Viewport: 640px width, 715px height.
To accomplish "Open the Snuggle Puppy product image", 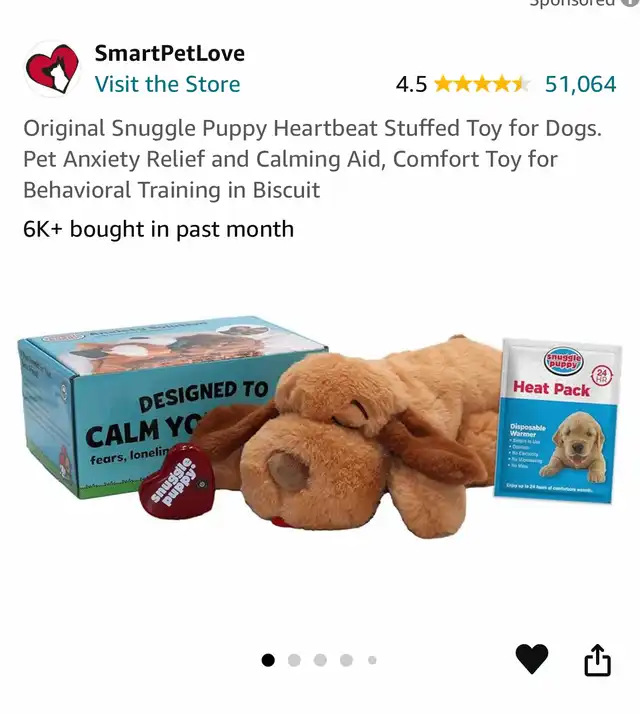I will tap(320, 430).
